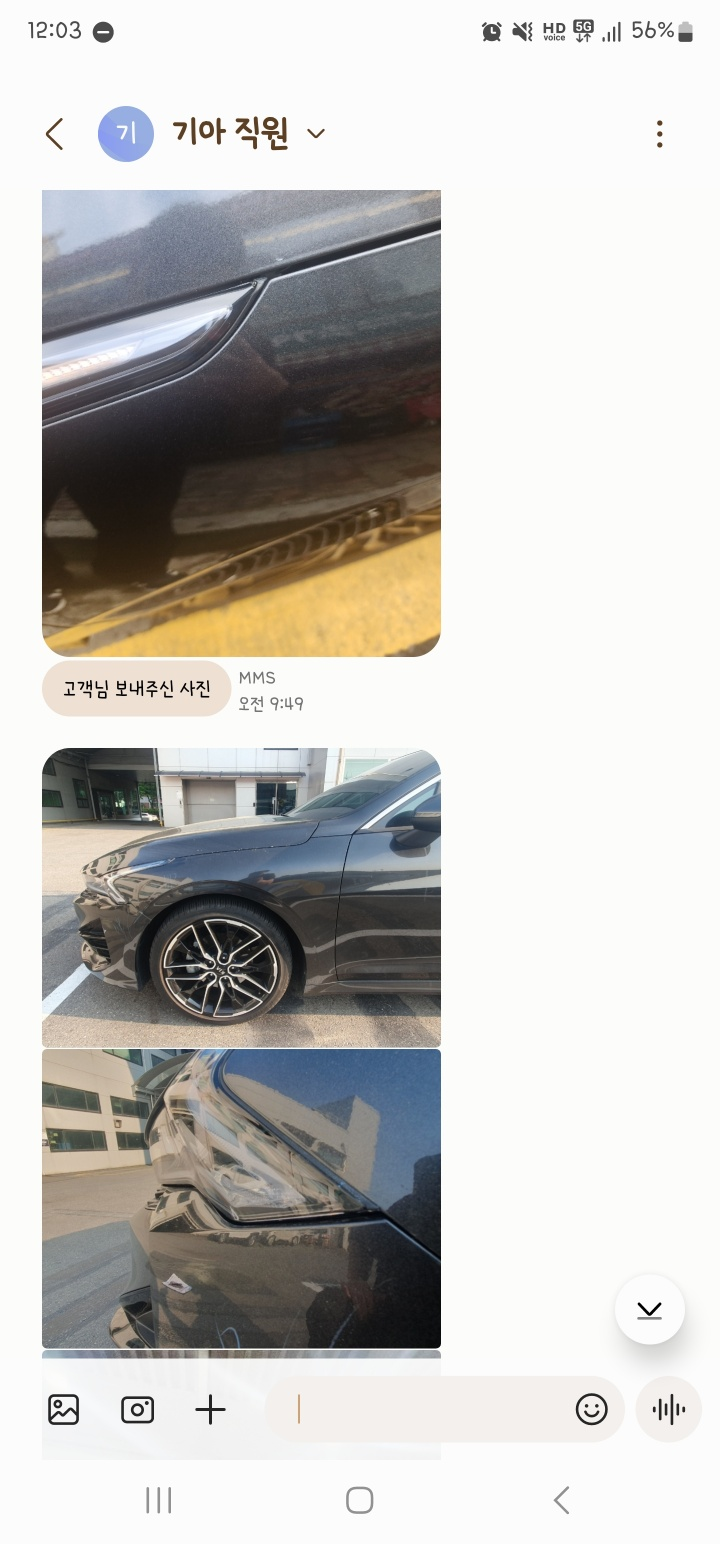Open the three-dot overflow menu

(659, 134)
